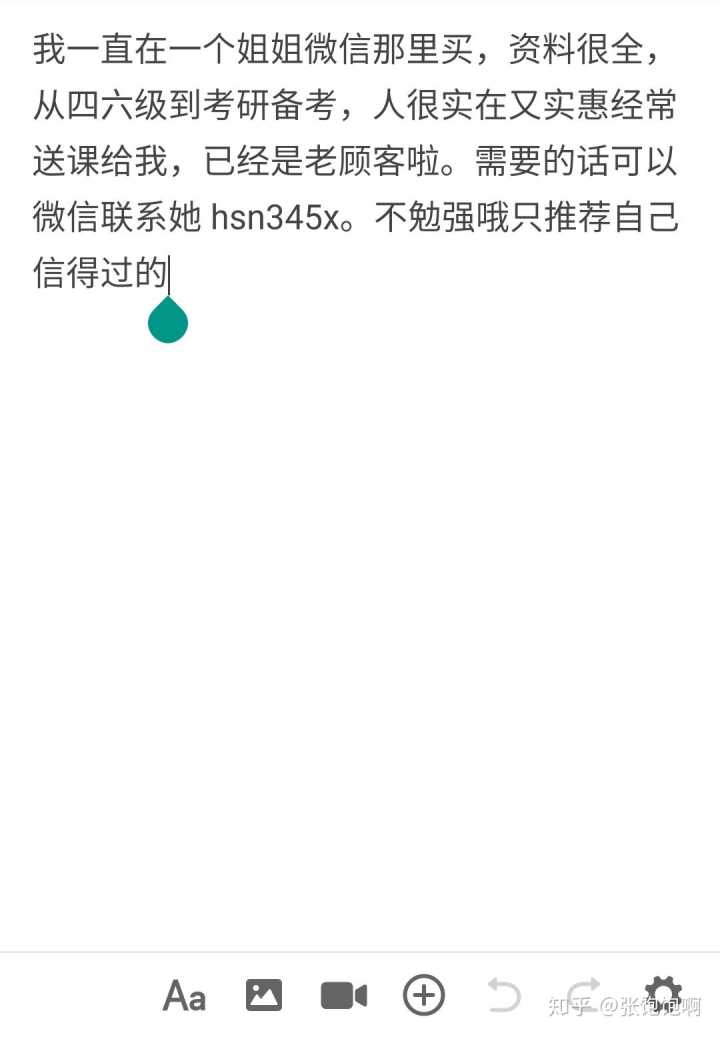Undo the last edit
720x1037 pixels.
click(503, 996)
